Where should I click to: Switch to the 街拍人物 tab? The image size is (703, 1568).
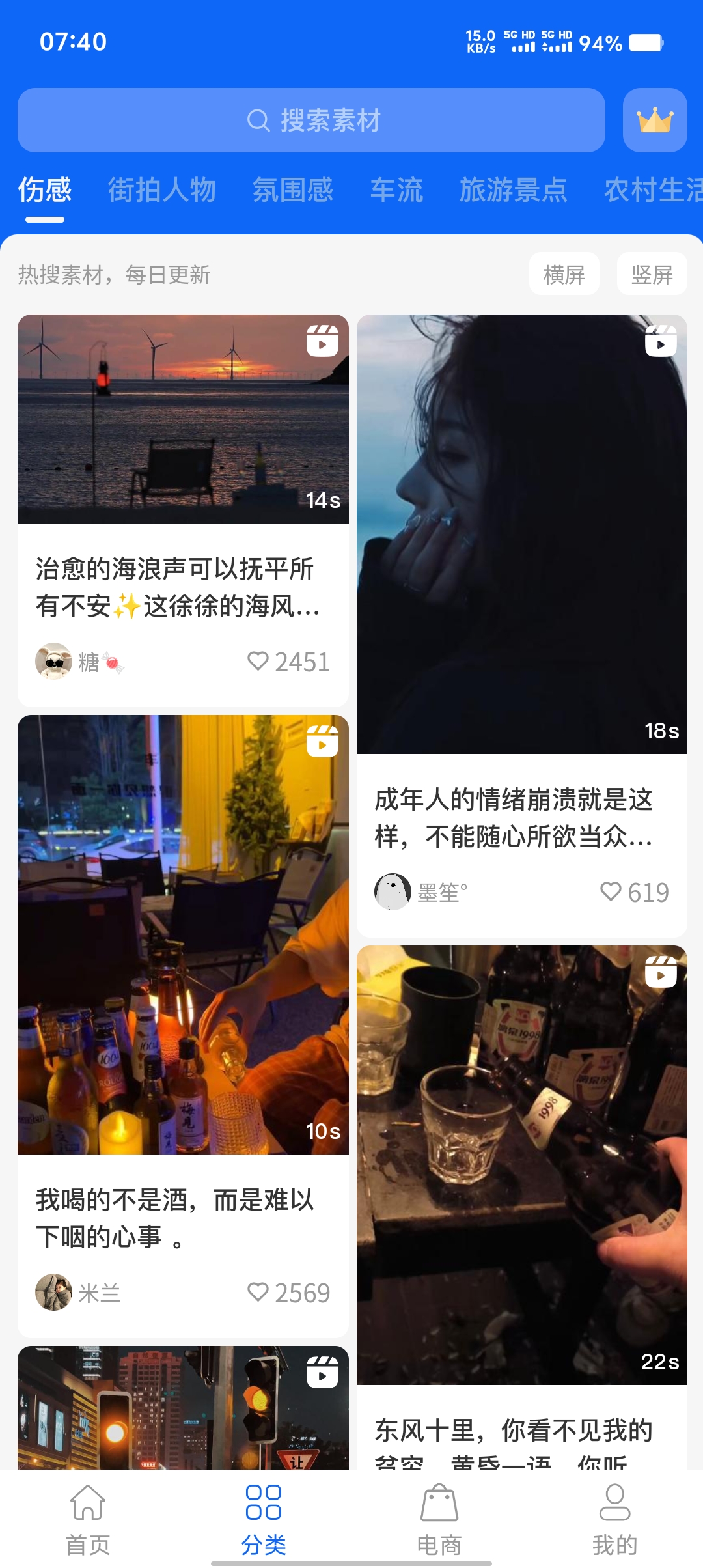tap(161, 190)
